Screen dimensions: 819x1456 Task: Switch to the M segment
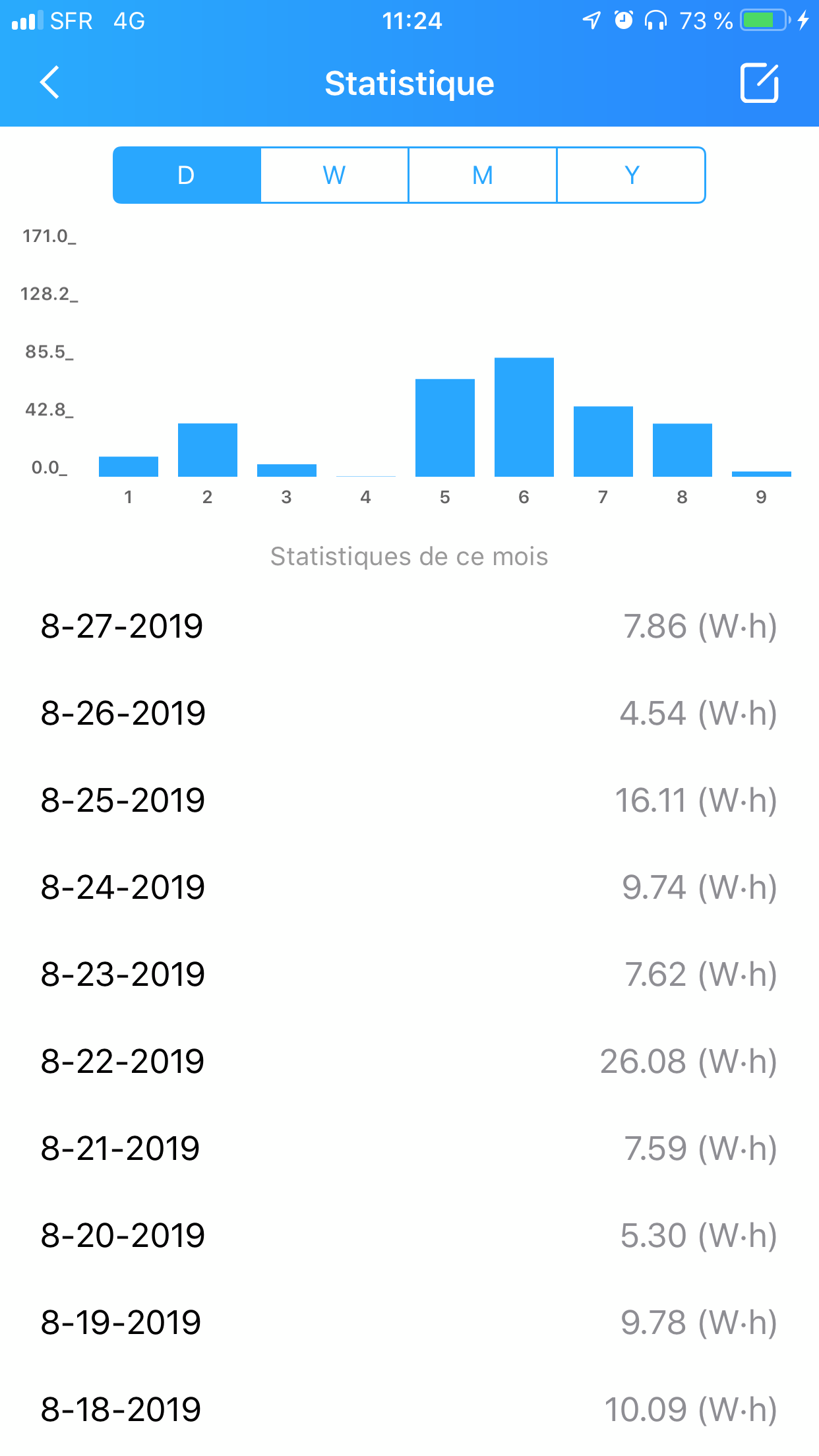(483, 175)
